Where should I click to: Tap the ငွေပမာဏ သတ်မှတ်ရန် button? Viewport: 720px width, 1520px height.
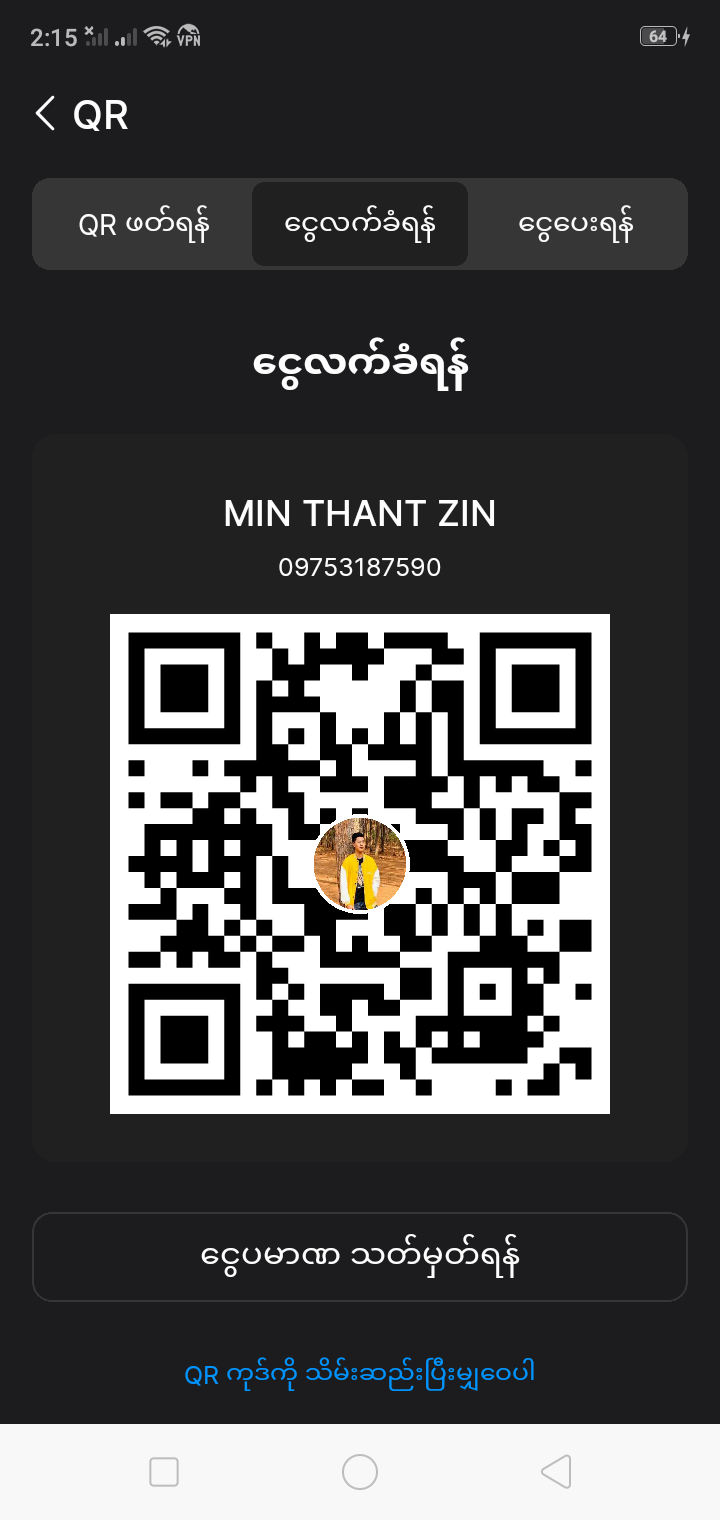click(x=360, y=1257)
